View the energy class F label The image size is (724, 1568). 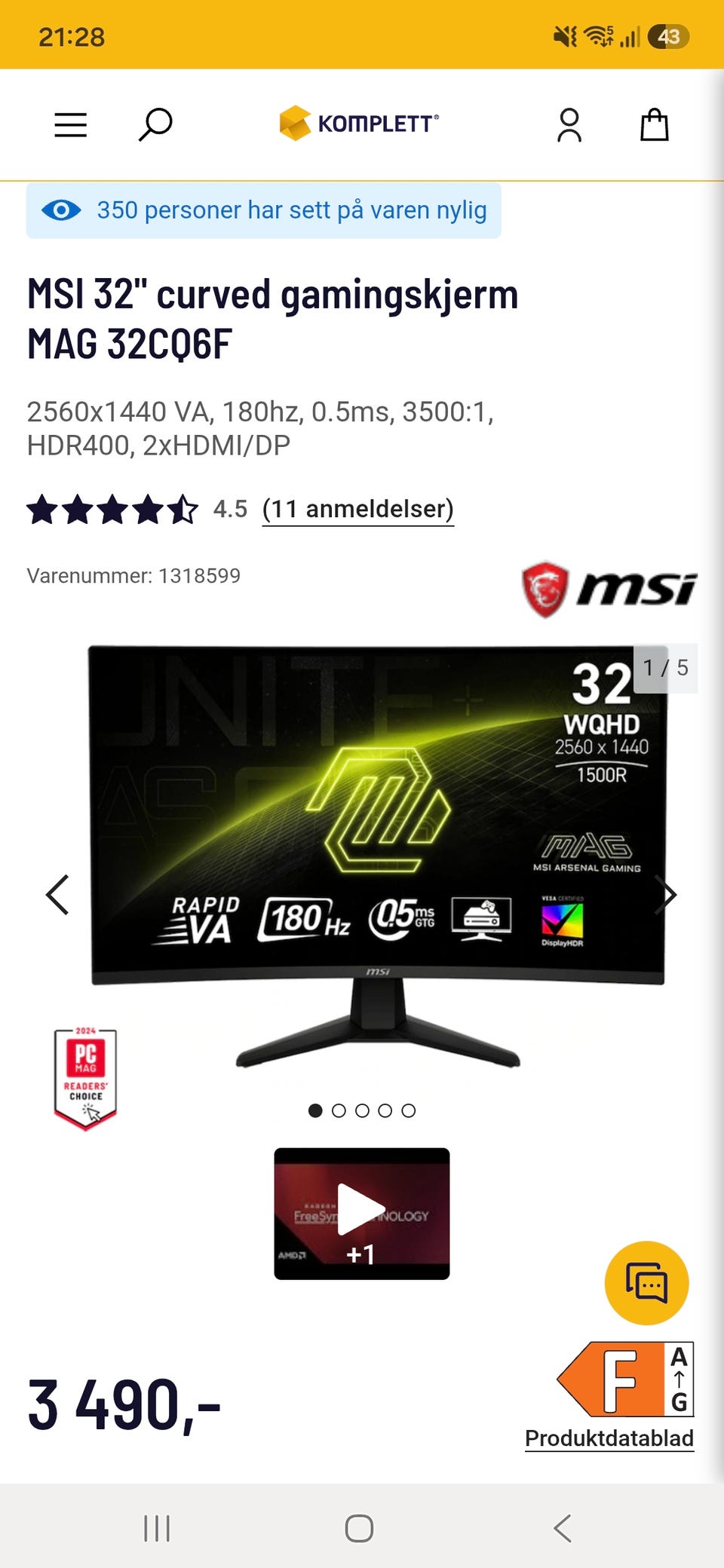(625, 1380)
